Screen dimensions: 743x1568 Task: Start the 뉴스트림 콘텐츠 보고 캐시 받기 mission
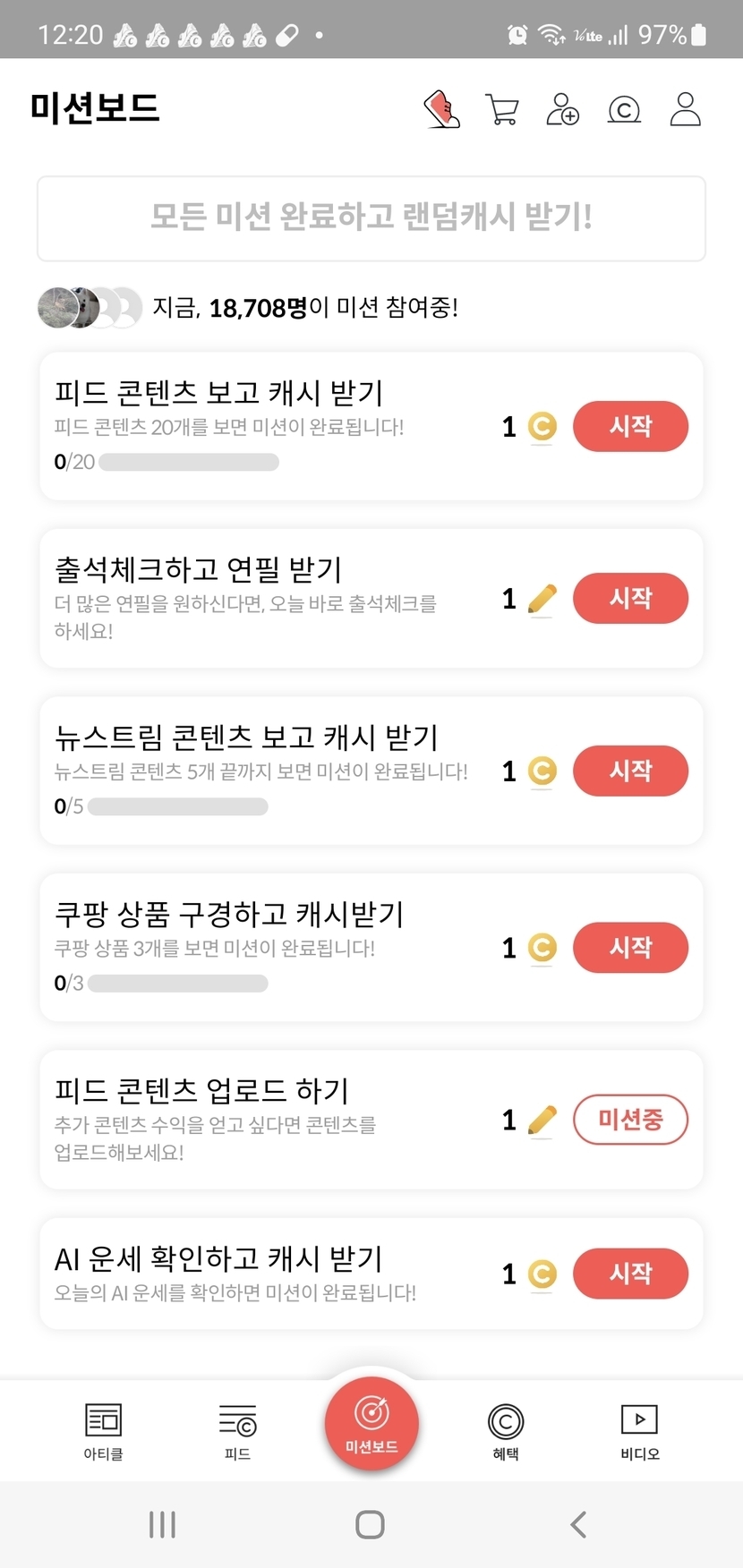[630, 771]
